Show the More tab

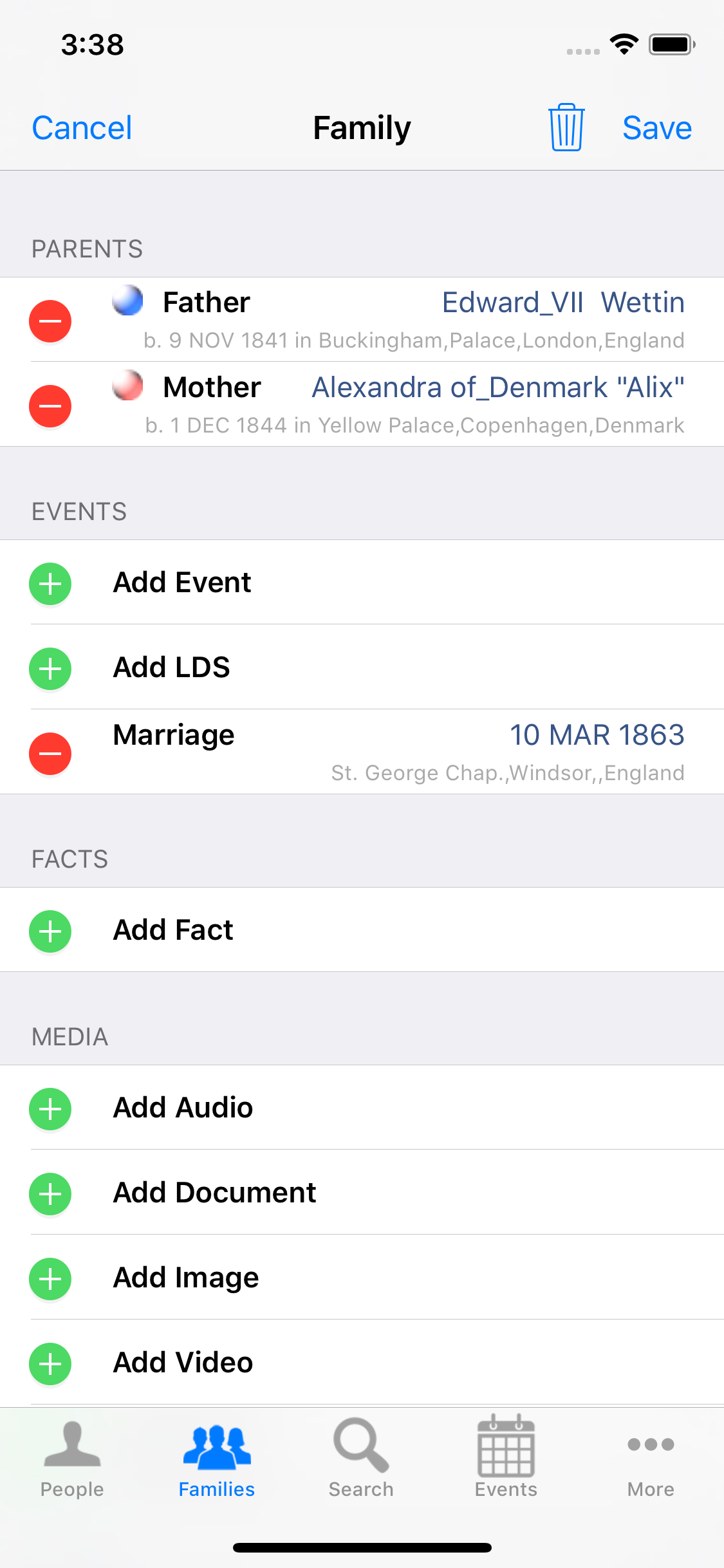pos(651,1458)
